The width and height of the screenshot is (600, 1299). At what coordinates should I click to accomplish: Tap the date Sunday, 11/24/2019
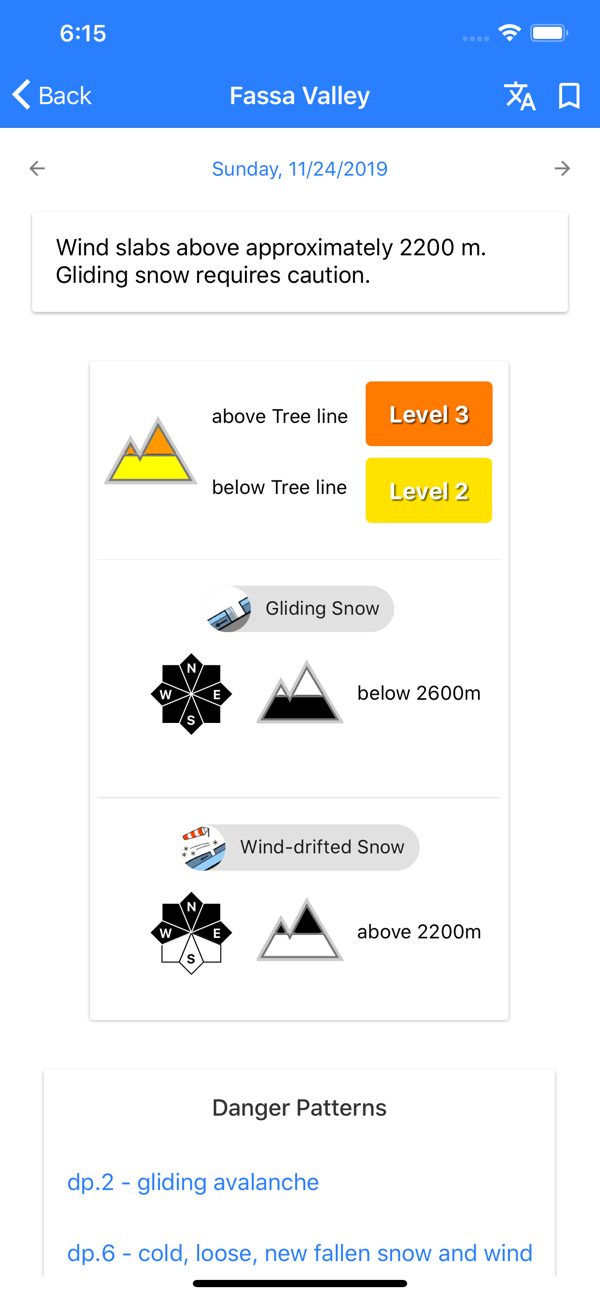tap(299, 169)
